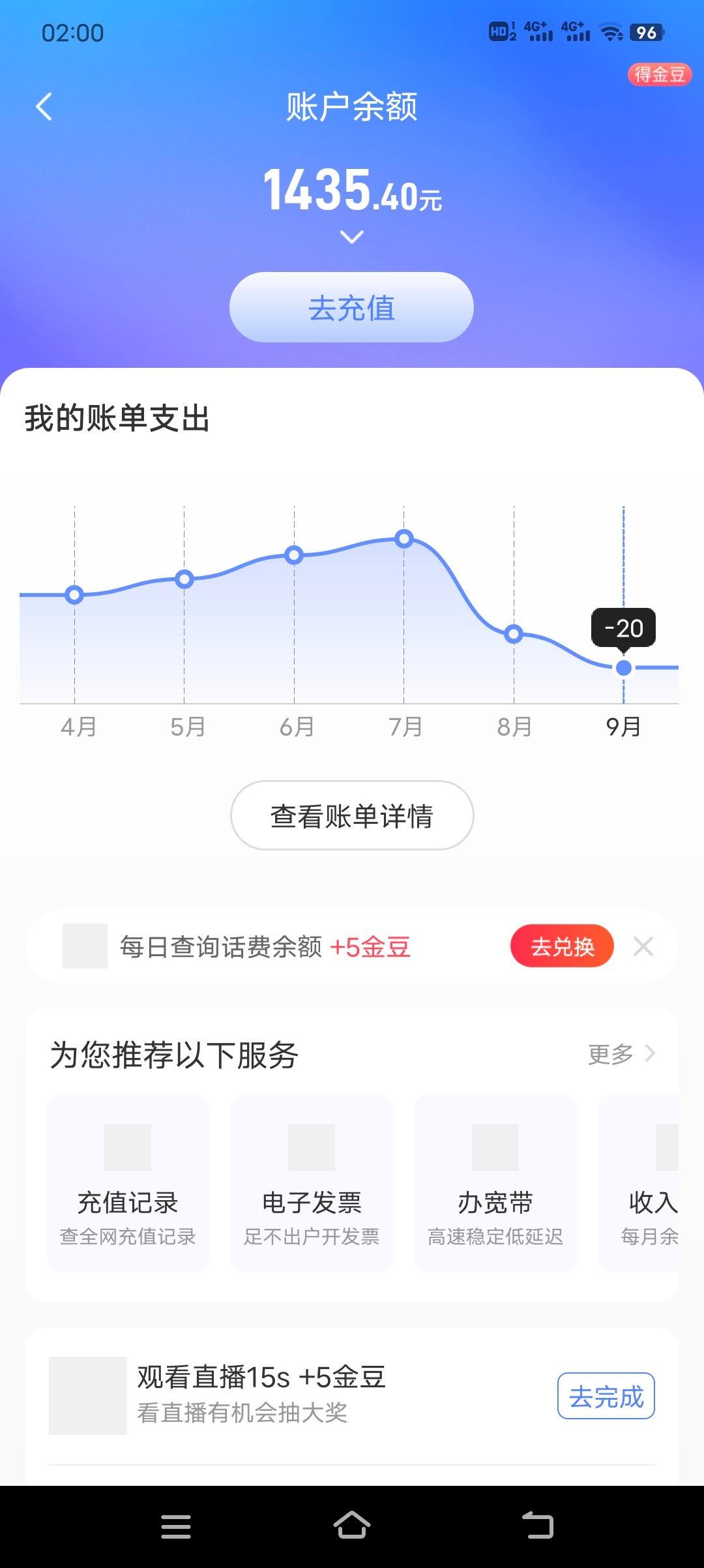Tap 去充值 to recharge
The width and height of the screenshot is (704, 1568).
351,307
